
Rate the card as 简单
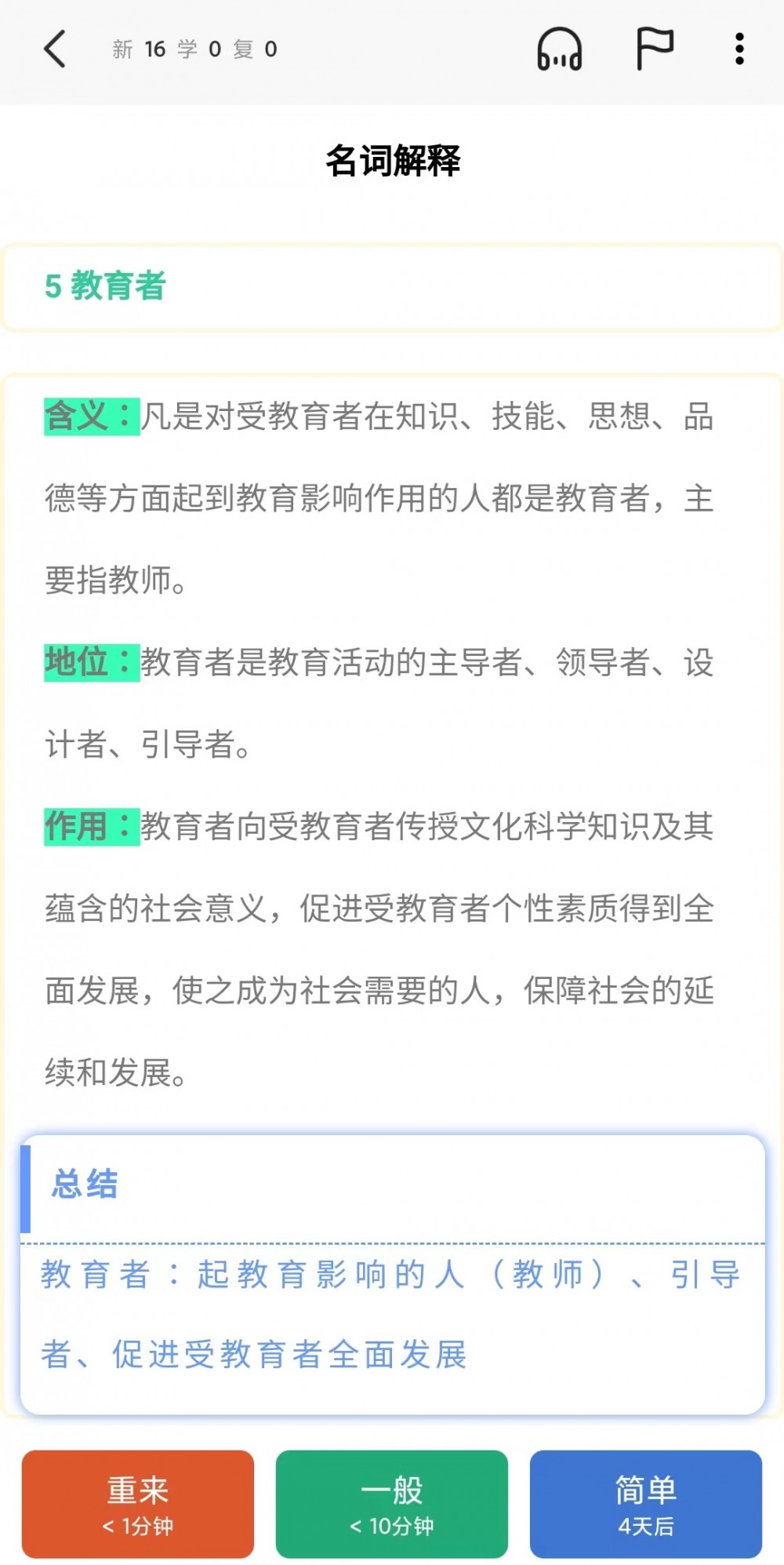pyautogui.click(x=646, y=1504)
